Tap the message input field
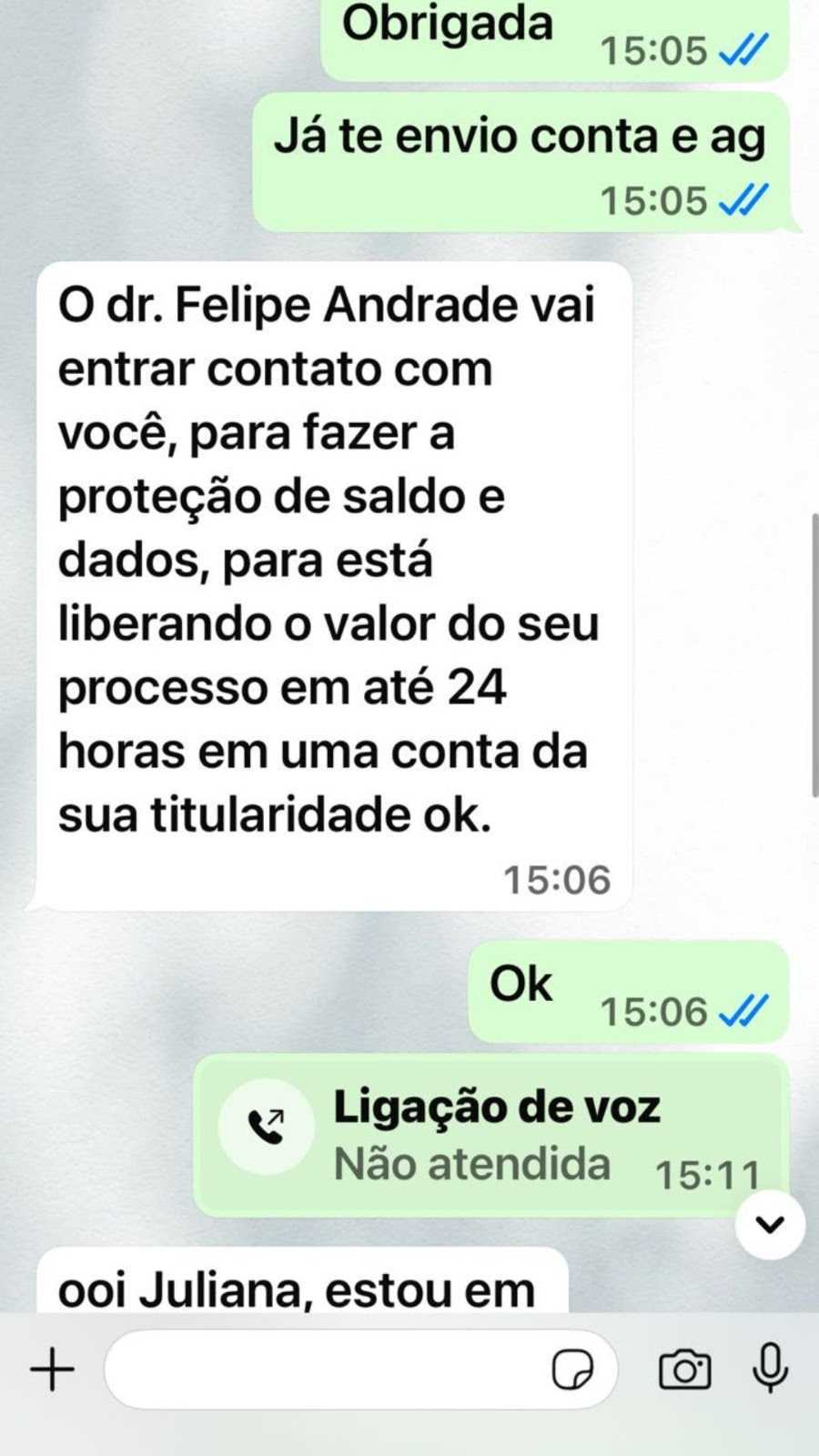This screenshot has height=1456, width=819. click(361, 1369)
